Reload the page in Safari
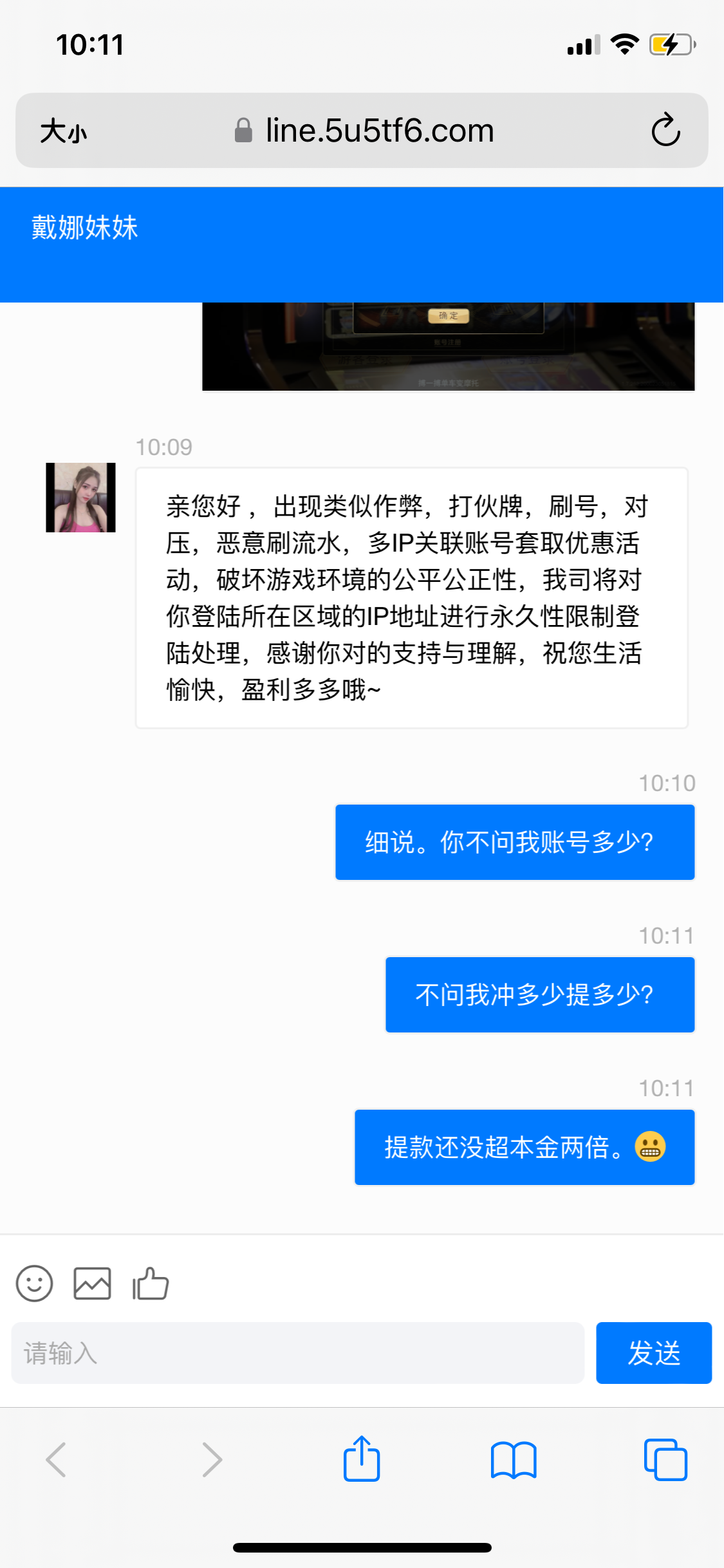The width and height of the screenshot is (724, 1568). [665, 131]
